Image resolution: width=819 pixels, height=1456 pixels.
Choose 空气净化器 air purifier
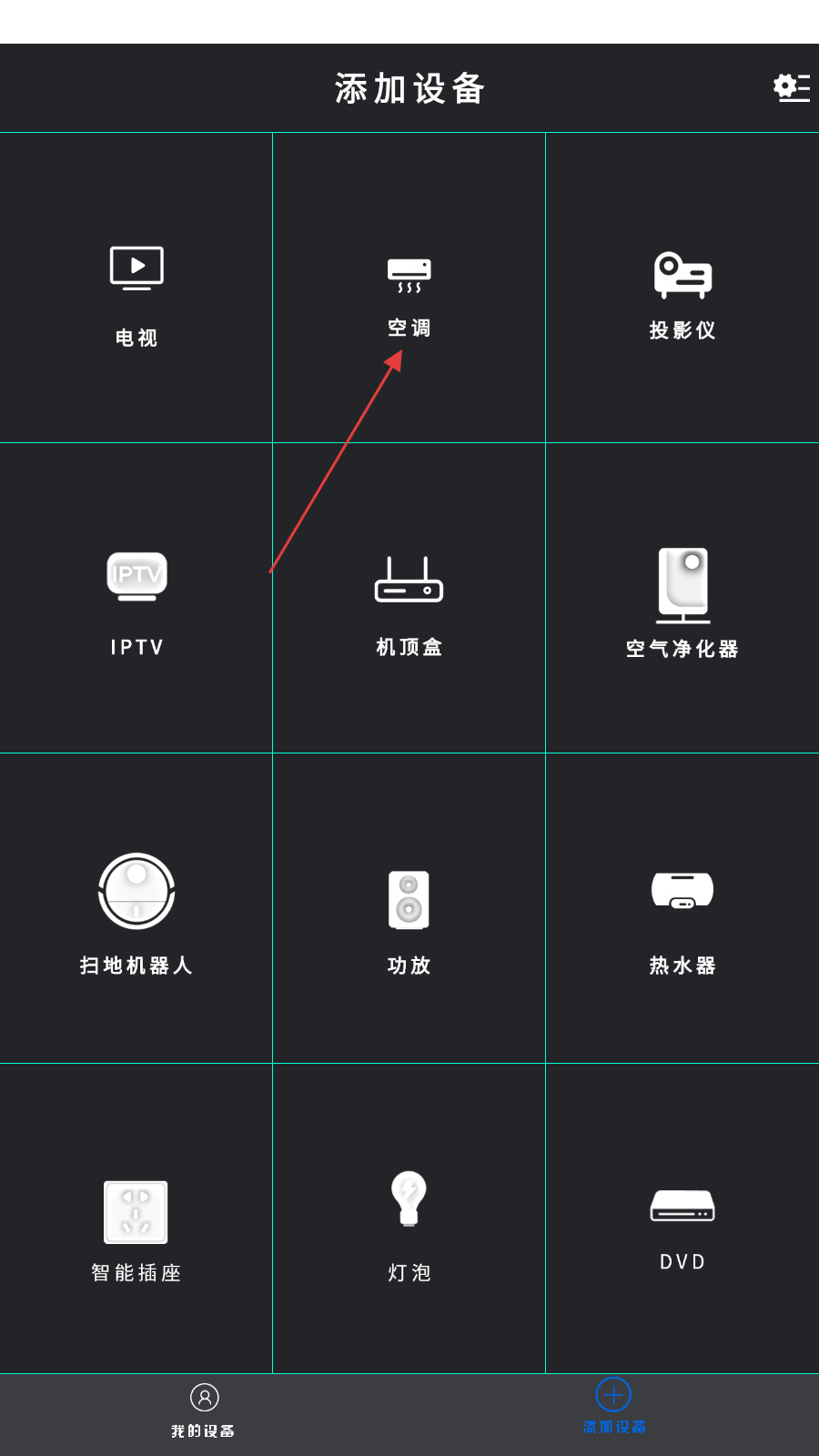[682, 601]
